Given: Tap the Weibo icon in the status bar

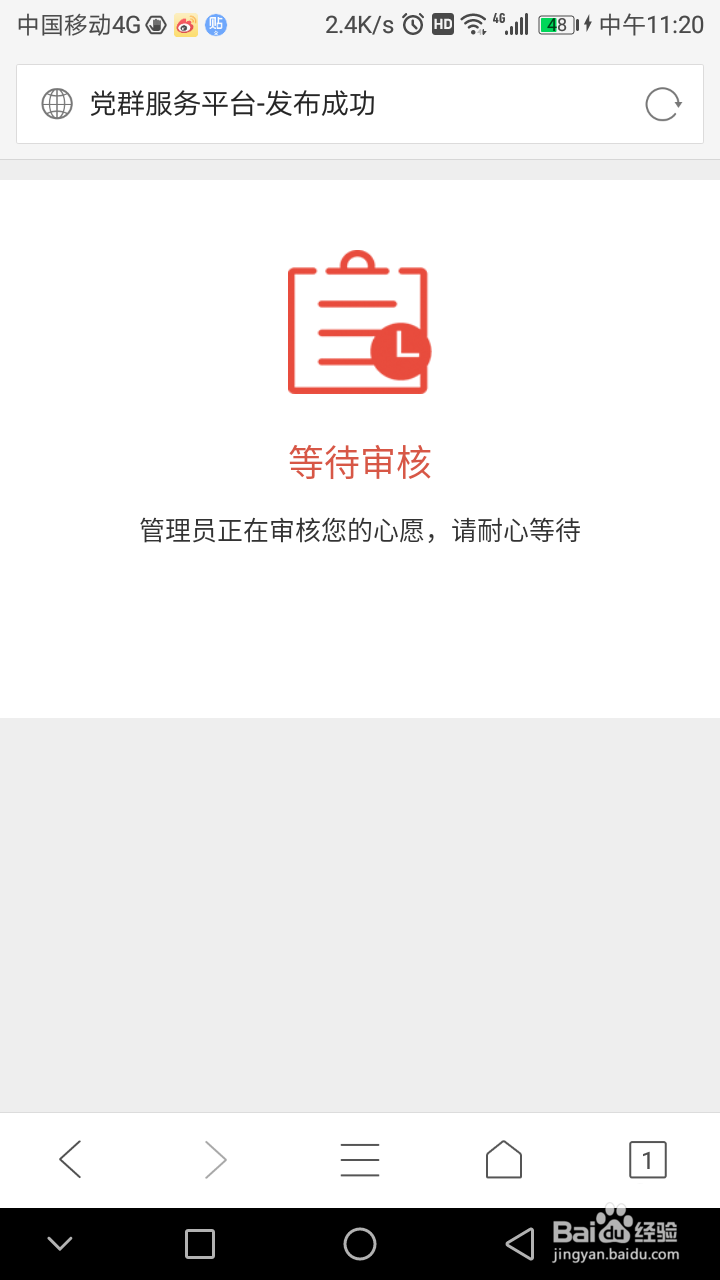Looking at the screenshot, I should coord(183,25).
